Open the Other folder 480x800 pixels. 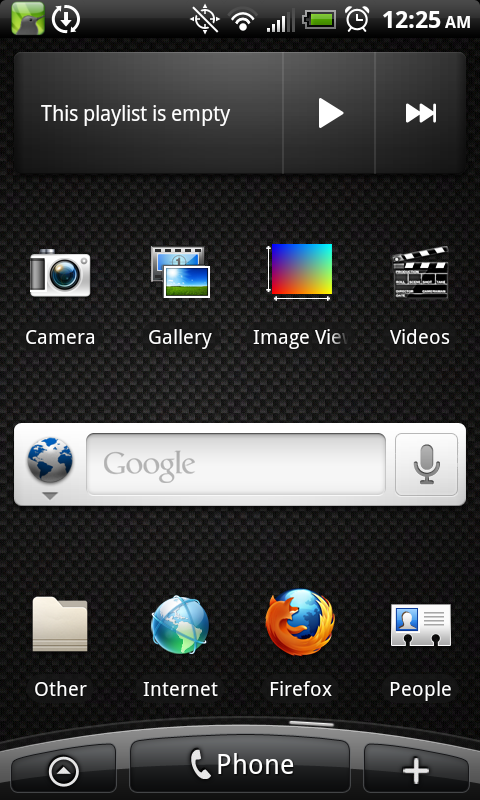tap(60, 646)
